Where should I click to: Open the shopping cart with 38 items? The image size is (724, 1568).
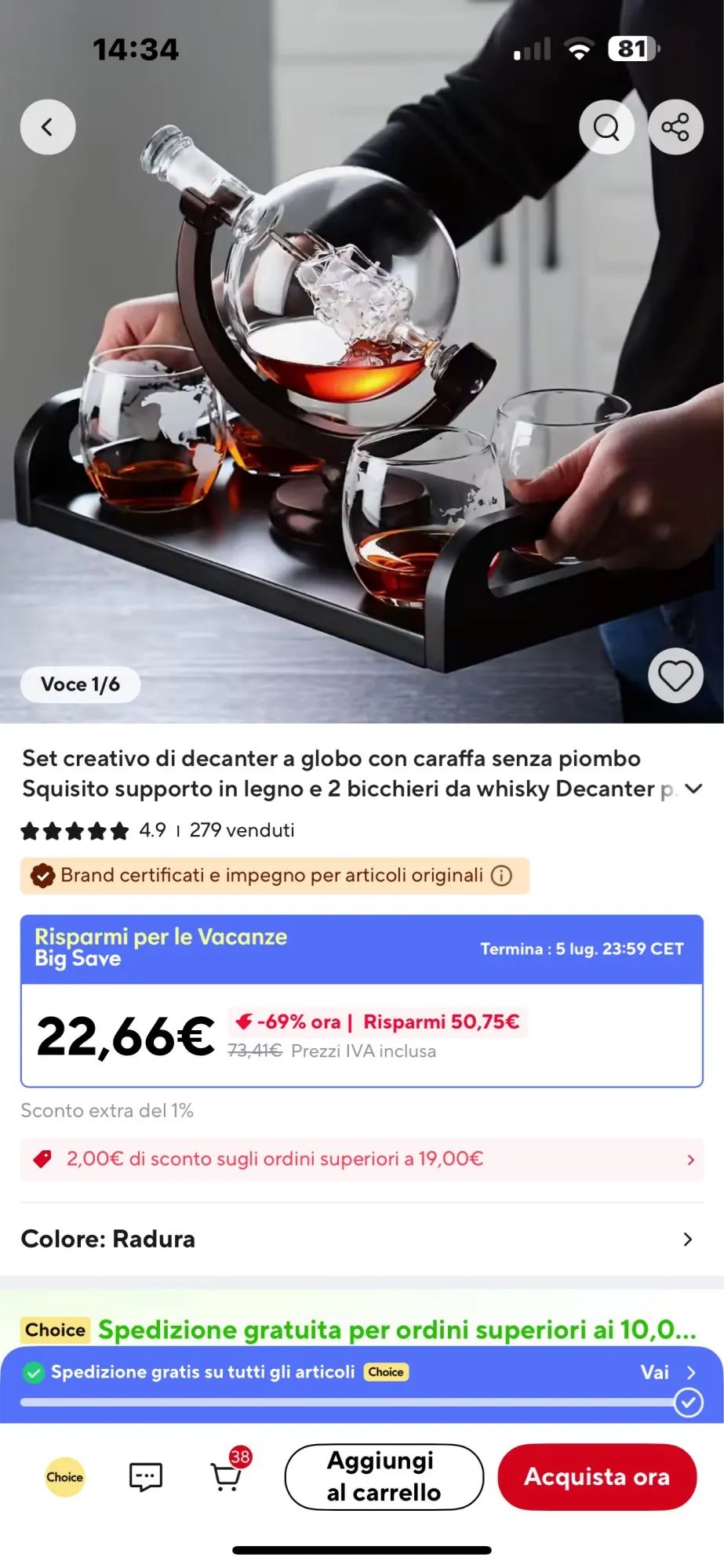227,1475
